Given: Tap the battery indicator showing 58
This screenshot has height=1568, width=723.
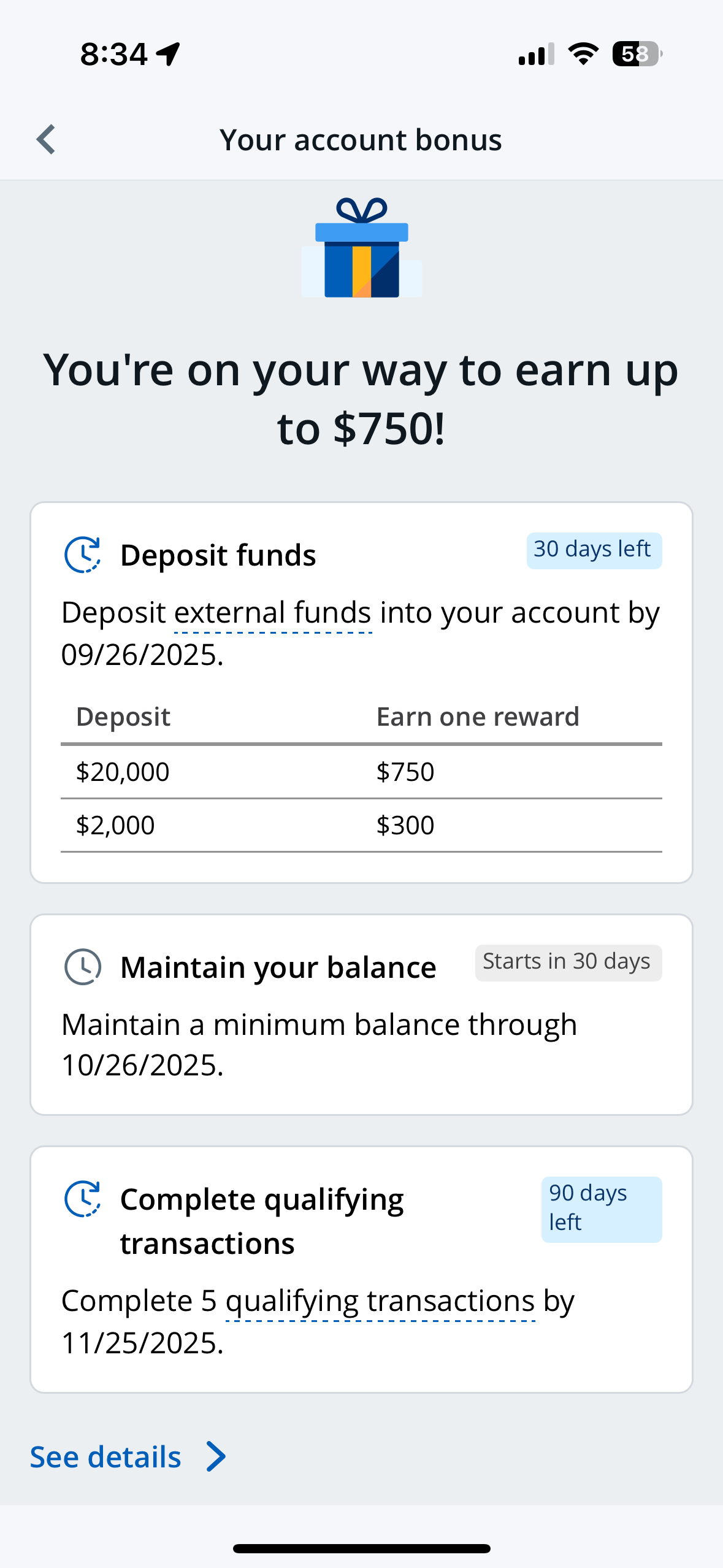Looking at the screenshot, I should (633, 54).
